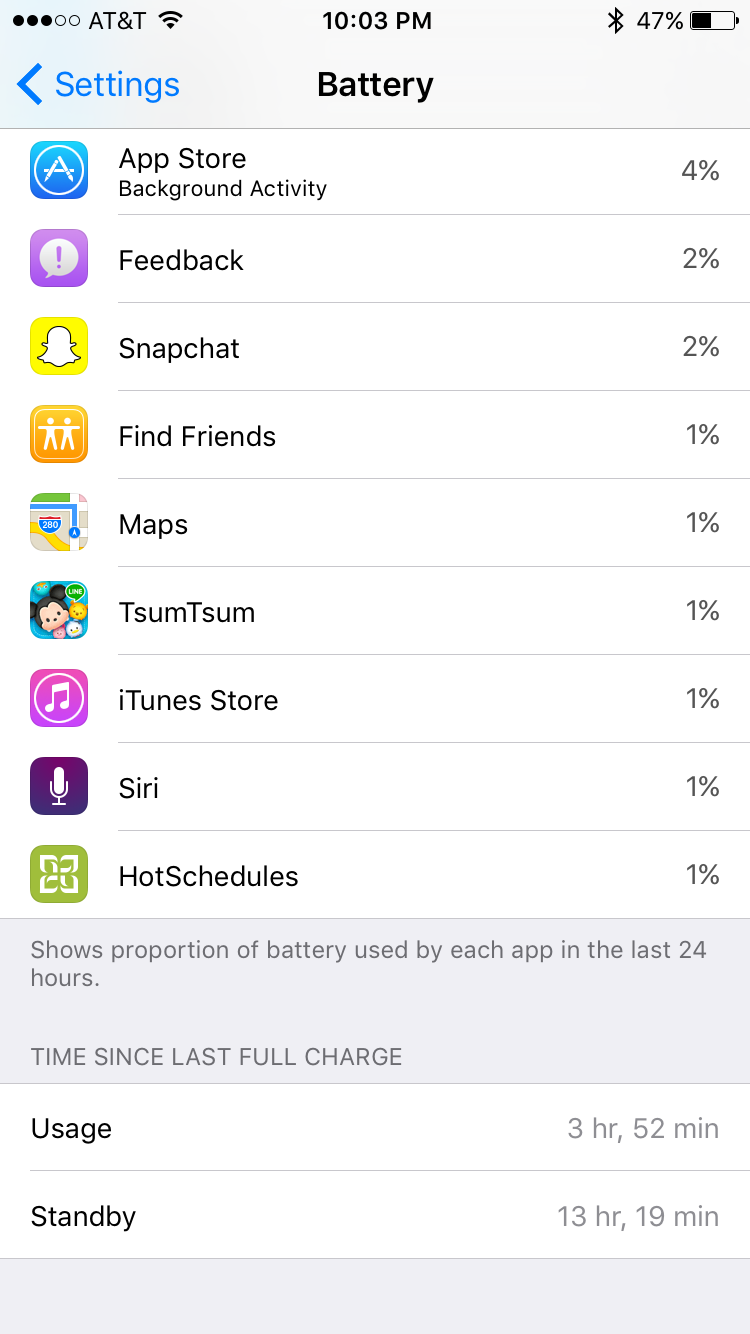Tap the App Store battery usage row
Viewport: 750px width, 1334px height.
point(375,171)
